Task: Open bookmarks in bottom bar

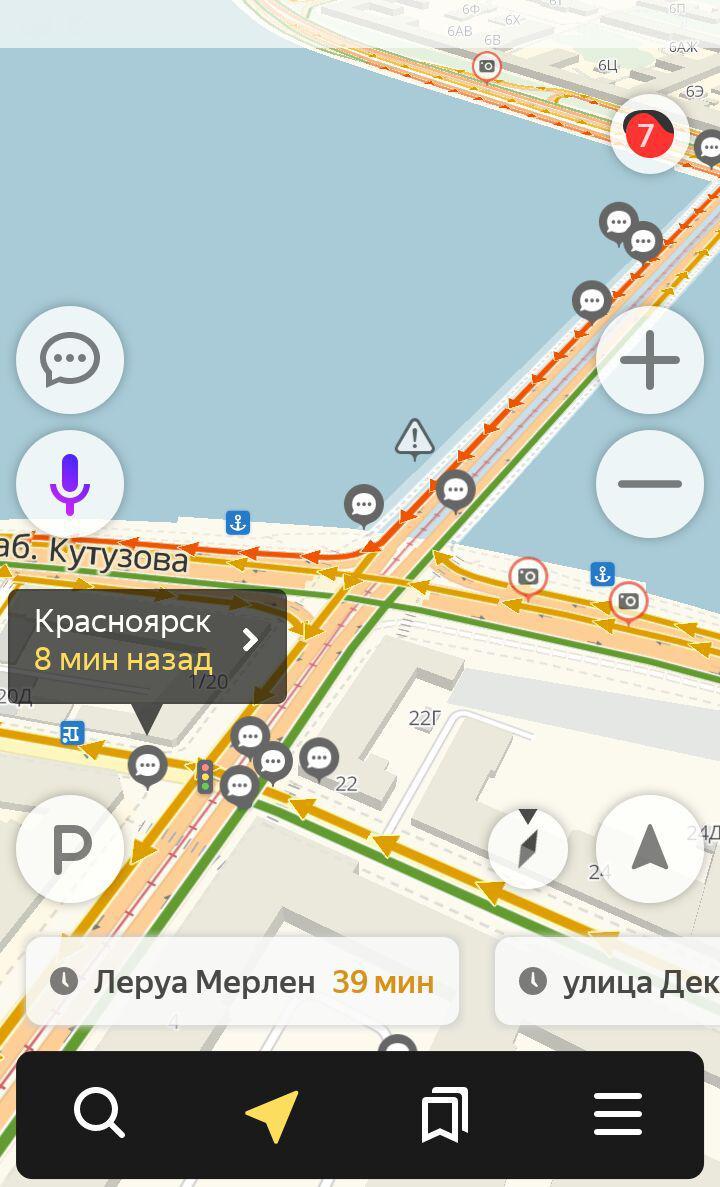Action: pyautogui.click(x=445, y=1115)
